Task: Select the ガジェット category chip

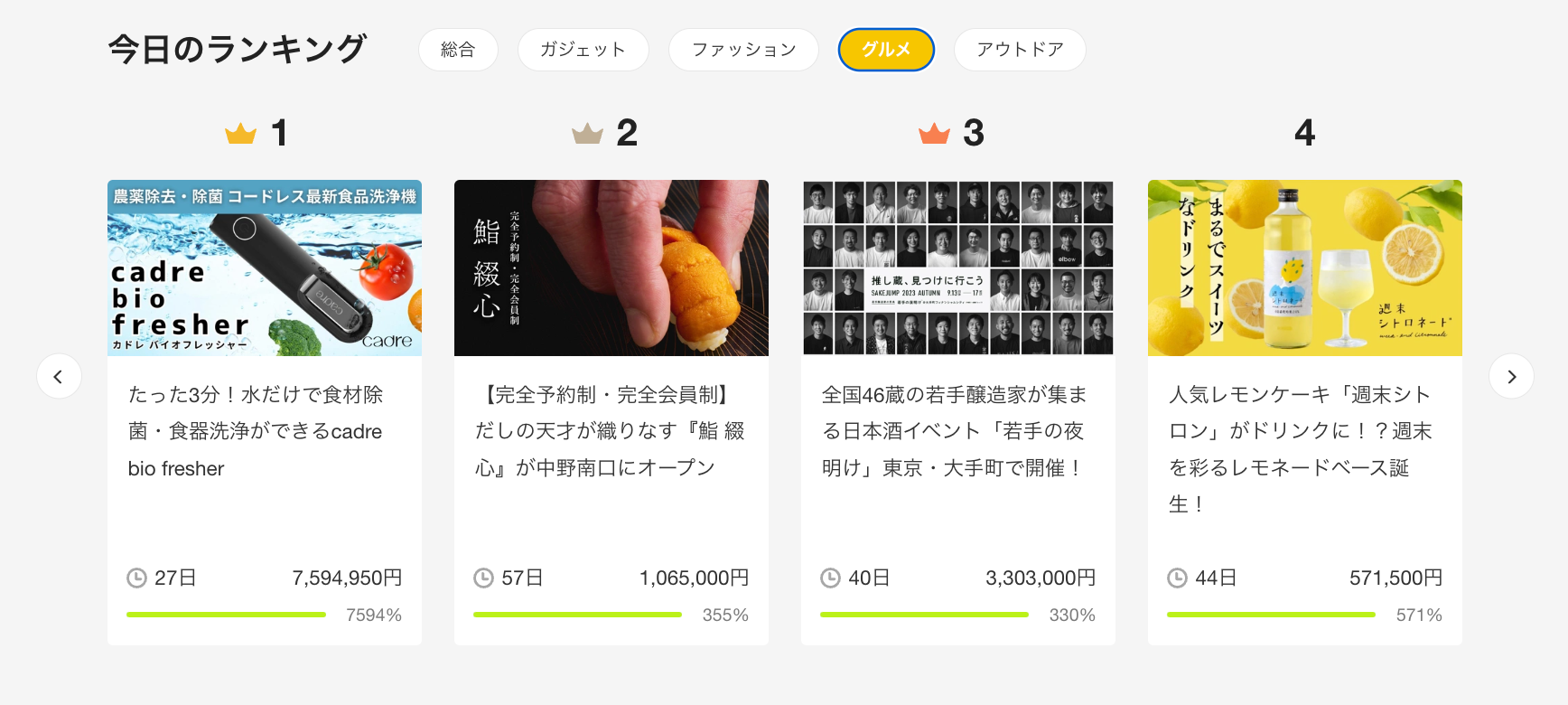Action: pyautogui.click(x=583, y=50)
